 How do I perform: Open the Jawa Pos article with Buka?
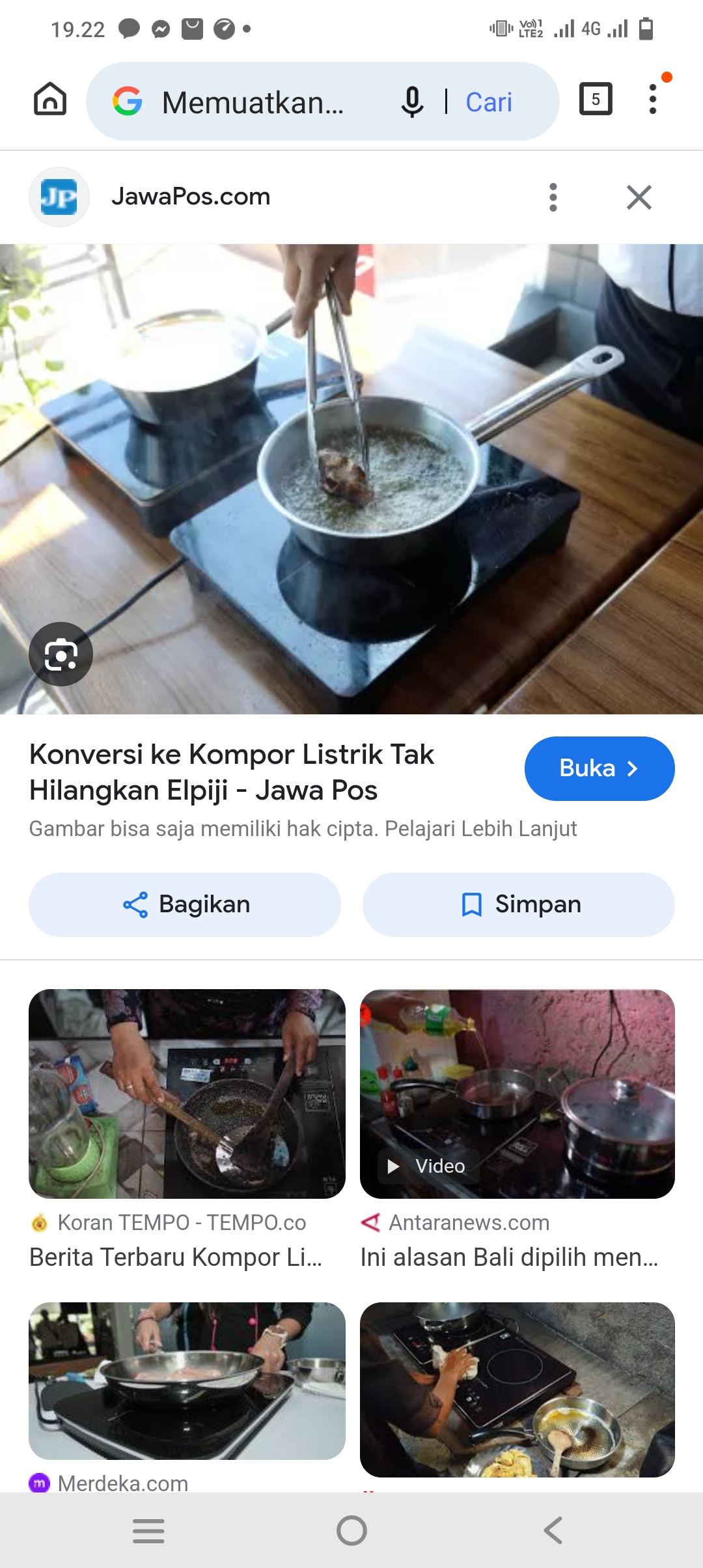[x=599, y=768]
